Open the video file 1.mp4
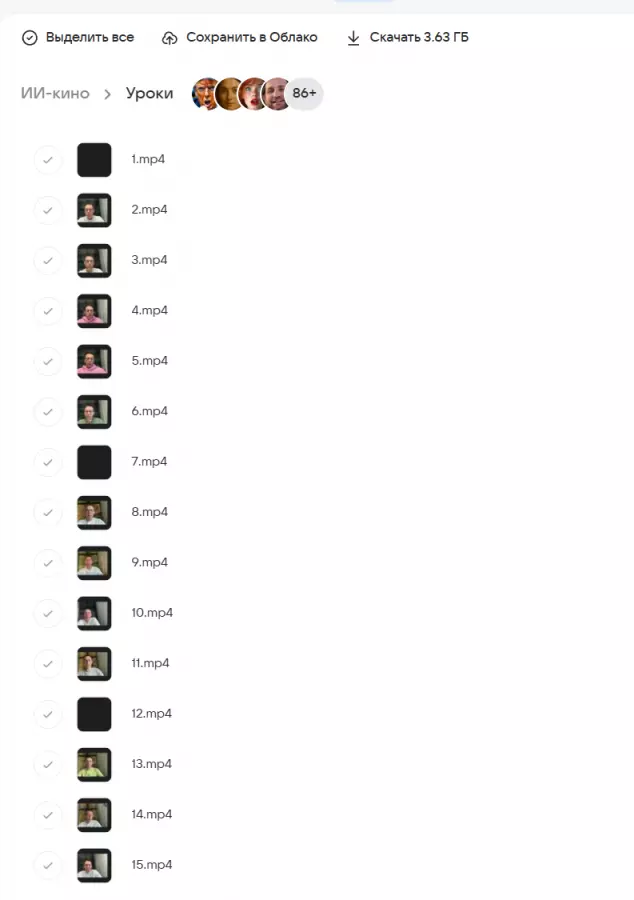The width and height of the screenshot is (634, 900). click(147, 159)
